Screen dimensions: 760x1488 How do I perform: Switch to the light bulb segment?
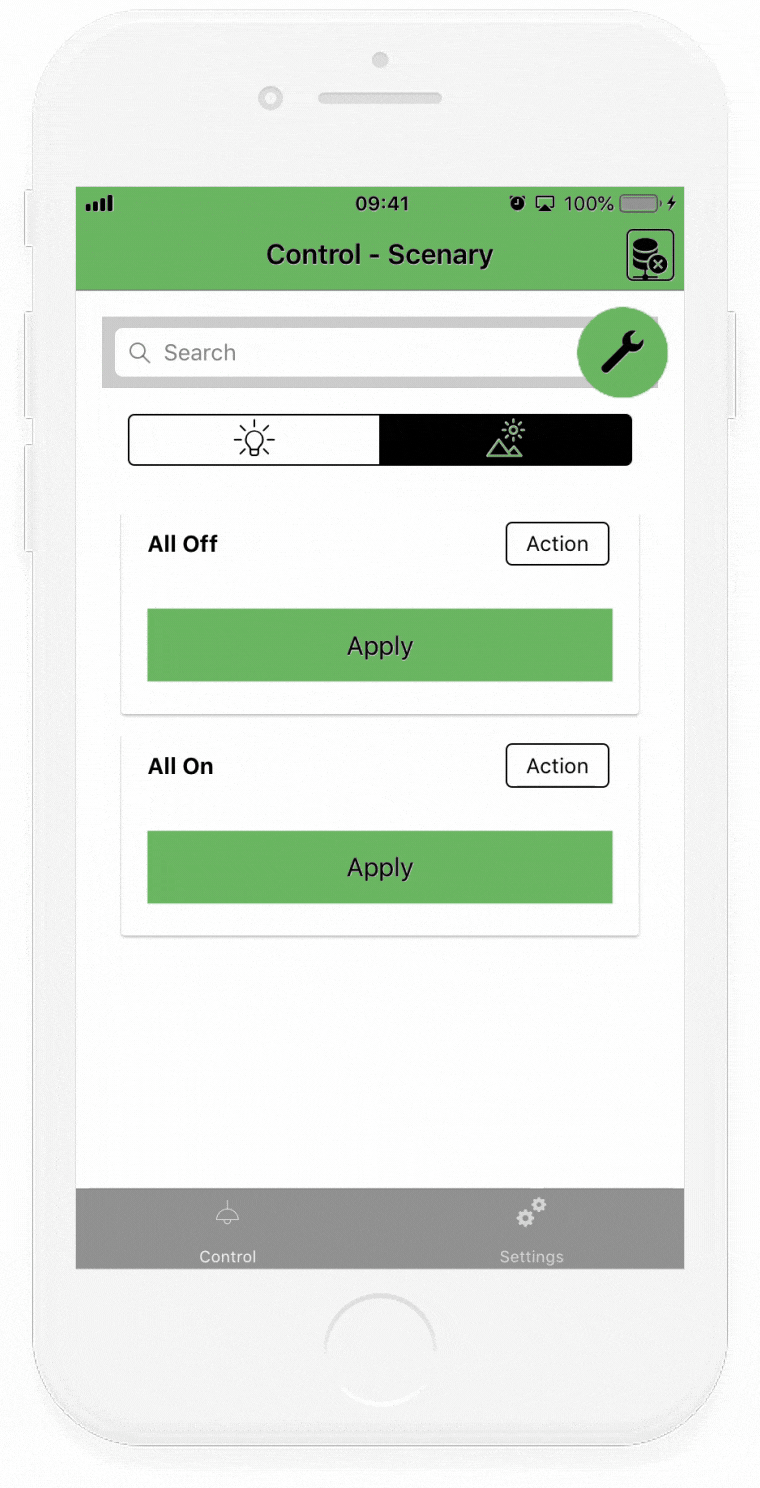click(254, 440)
